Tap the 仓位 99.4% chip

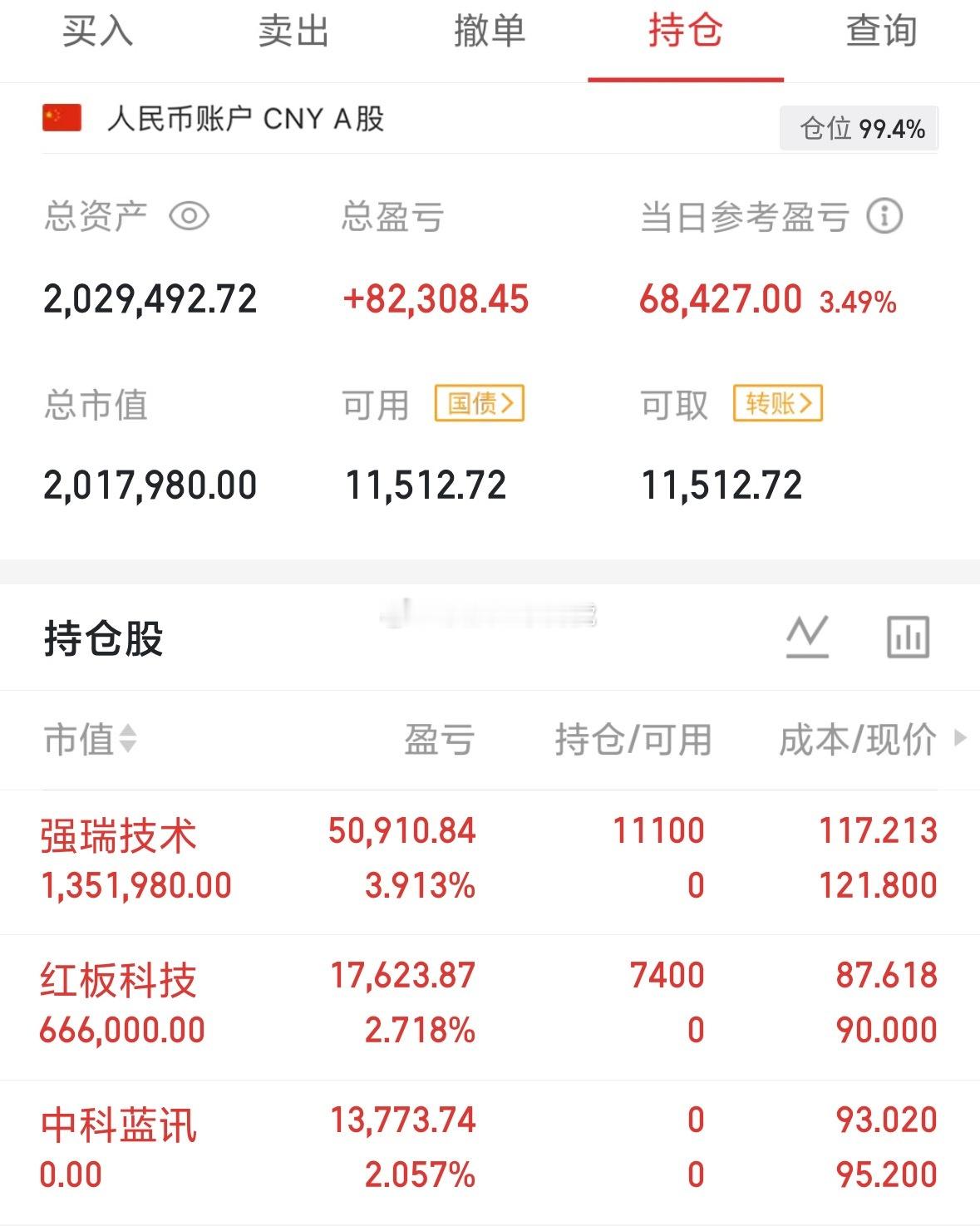[x=859, y=129]
